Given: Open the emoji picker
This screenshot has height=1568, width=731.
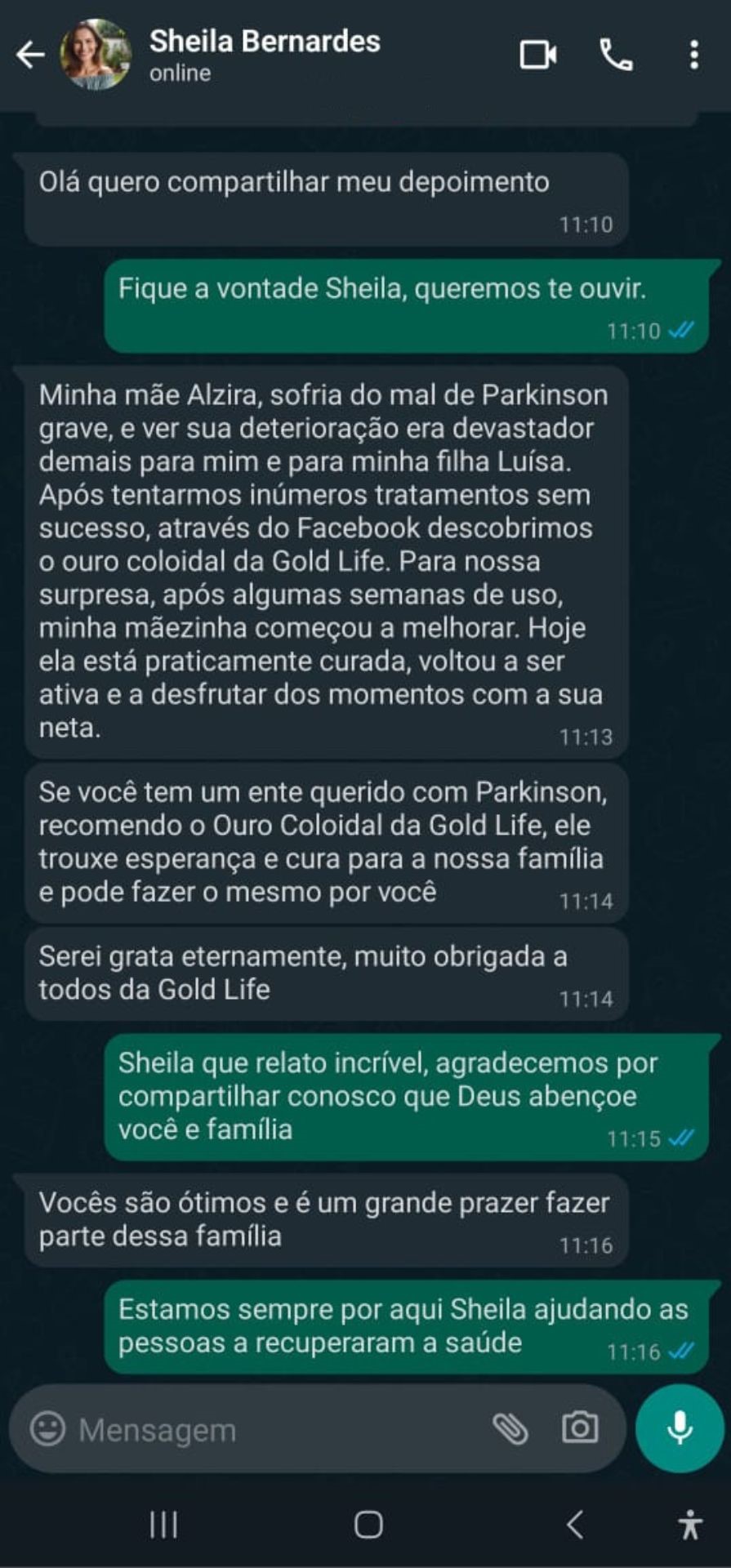Looking at the screenshot, I should (x=47, y=1429).
